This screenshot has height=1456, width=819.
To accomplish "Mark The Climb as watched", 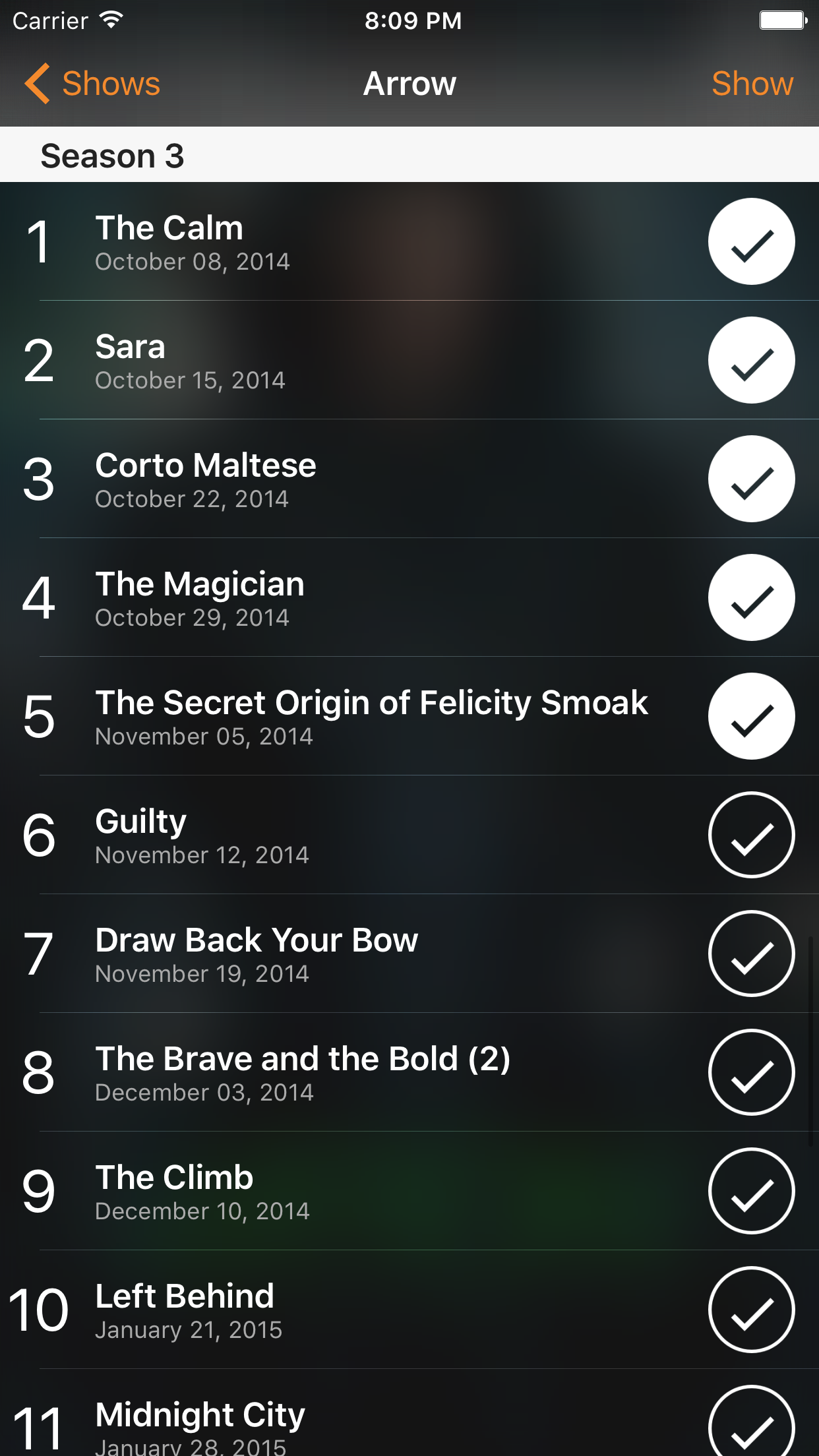I will 751,1191.
